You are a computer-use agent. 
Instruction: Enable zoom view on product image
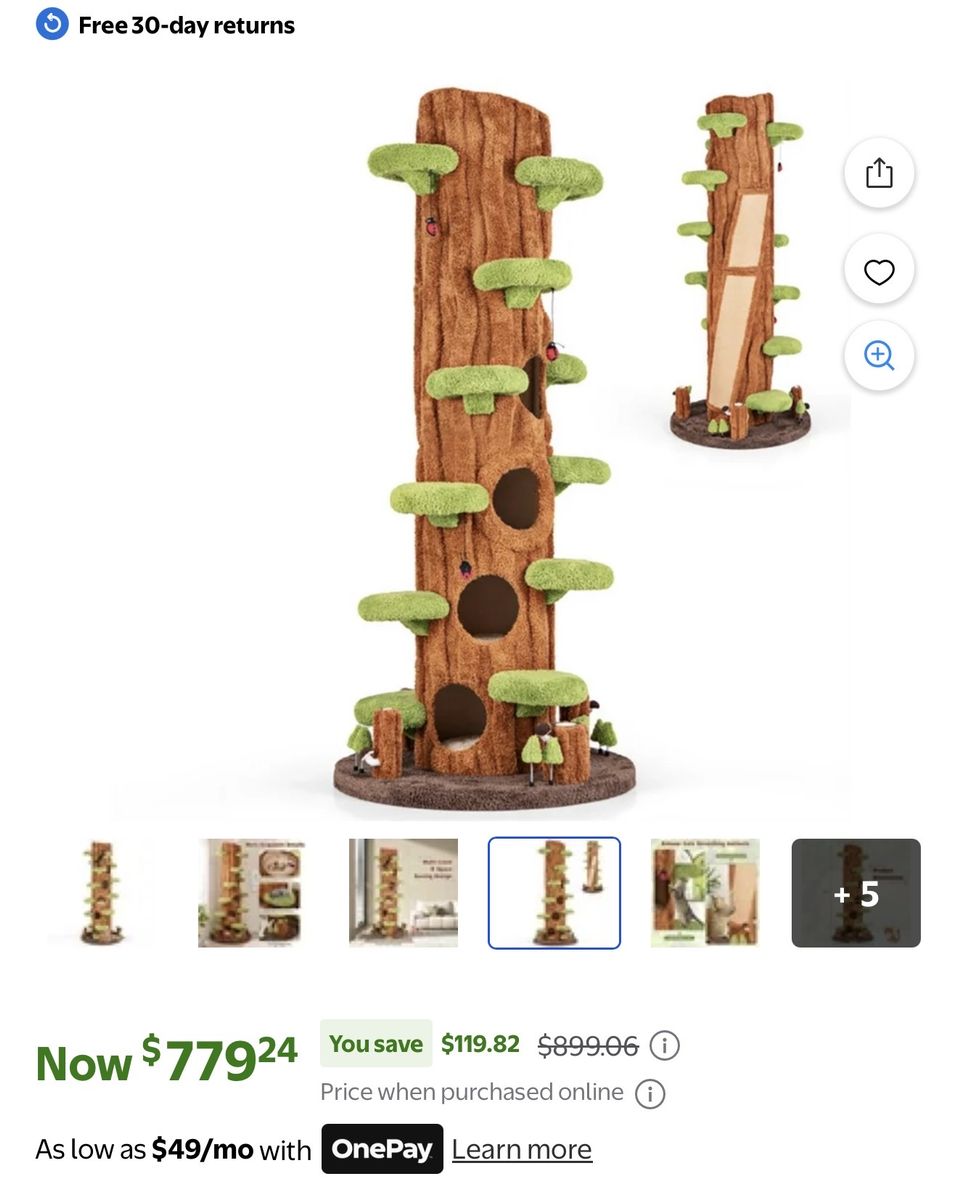click(x=878, y=355)
